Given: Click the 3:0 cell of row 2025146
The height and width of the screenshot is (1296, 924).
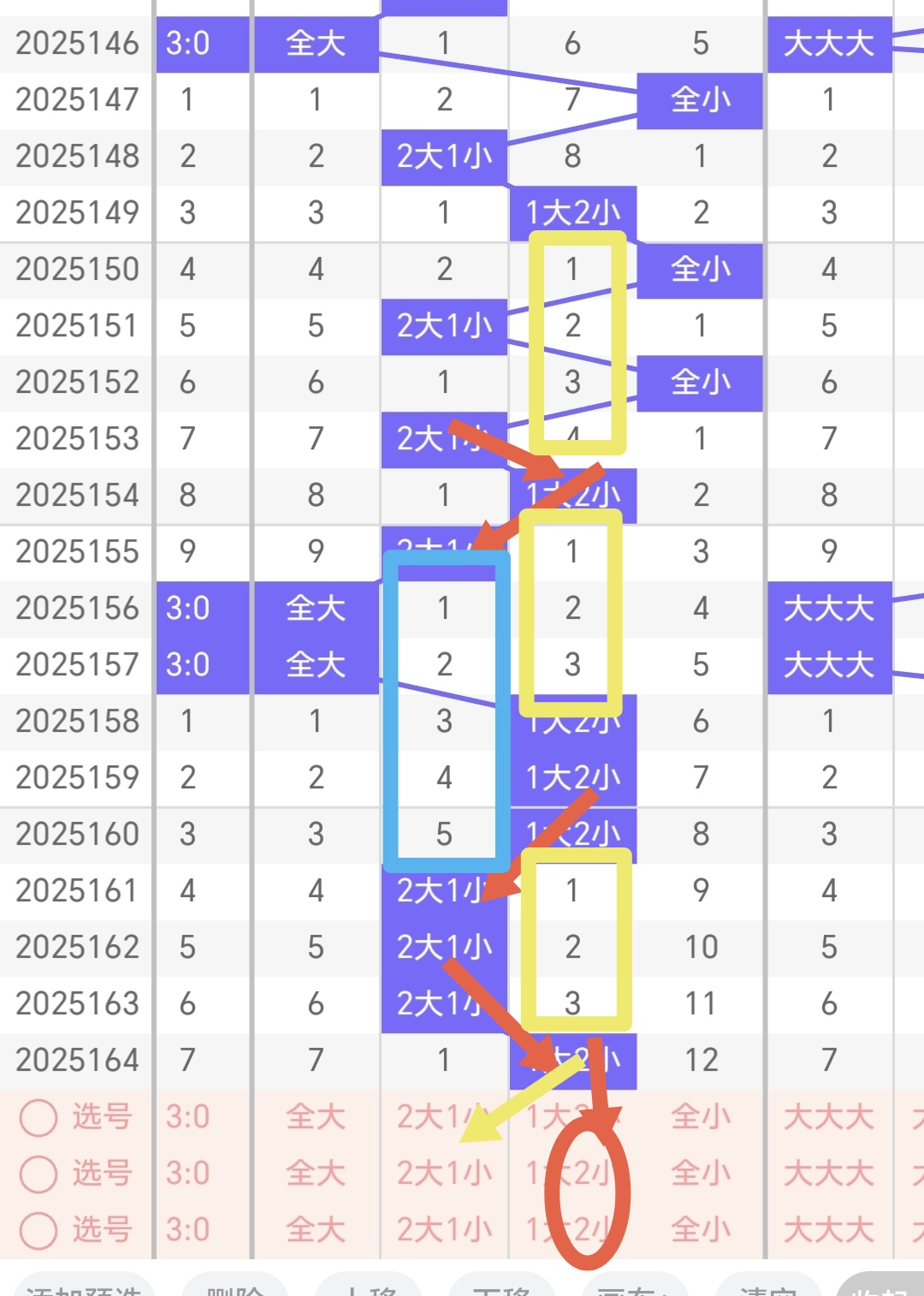Looking at the screenshot, I should [x=201, y=44].
